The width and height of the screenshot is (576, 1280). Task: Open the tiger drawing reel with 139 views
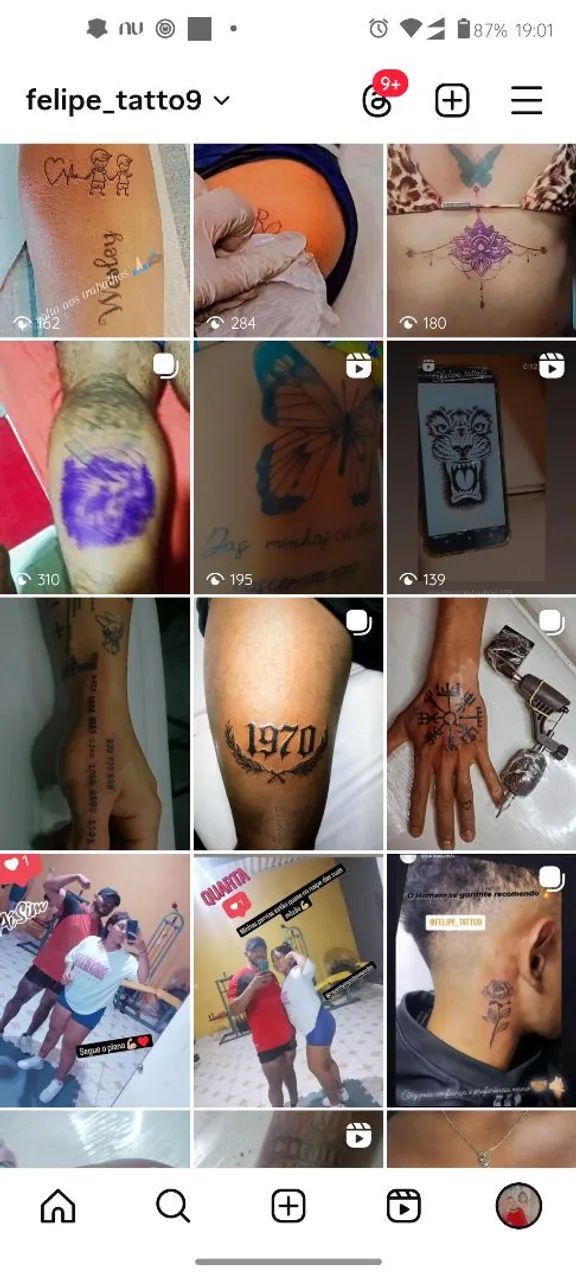pos(481,467)
